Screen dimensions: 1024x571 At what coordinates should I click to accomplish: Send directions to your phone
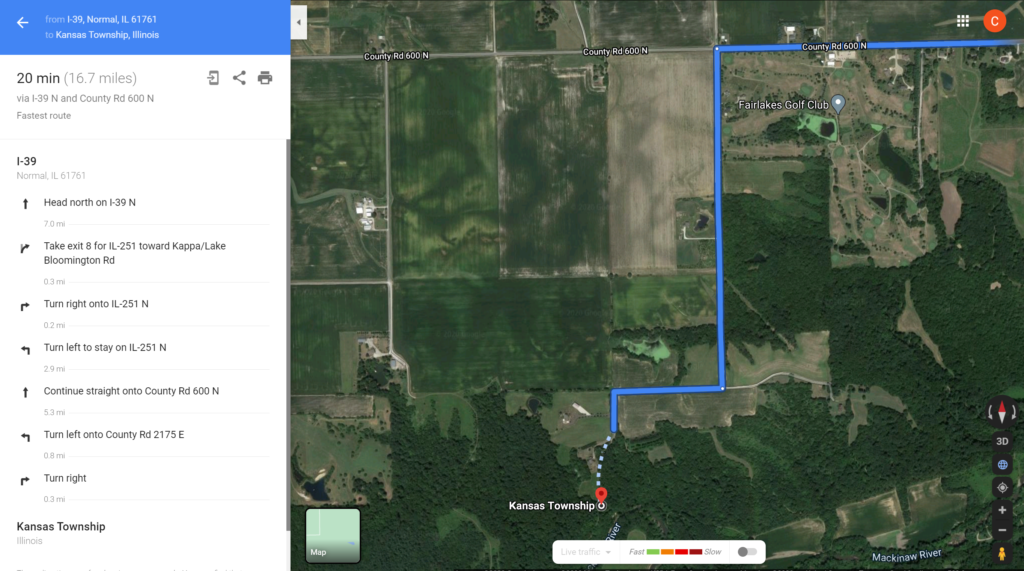point(213,78)
